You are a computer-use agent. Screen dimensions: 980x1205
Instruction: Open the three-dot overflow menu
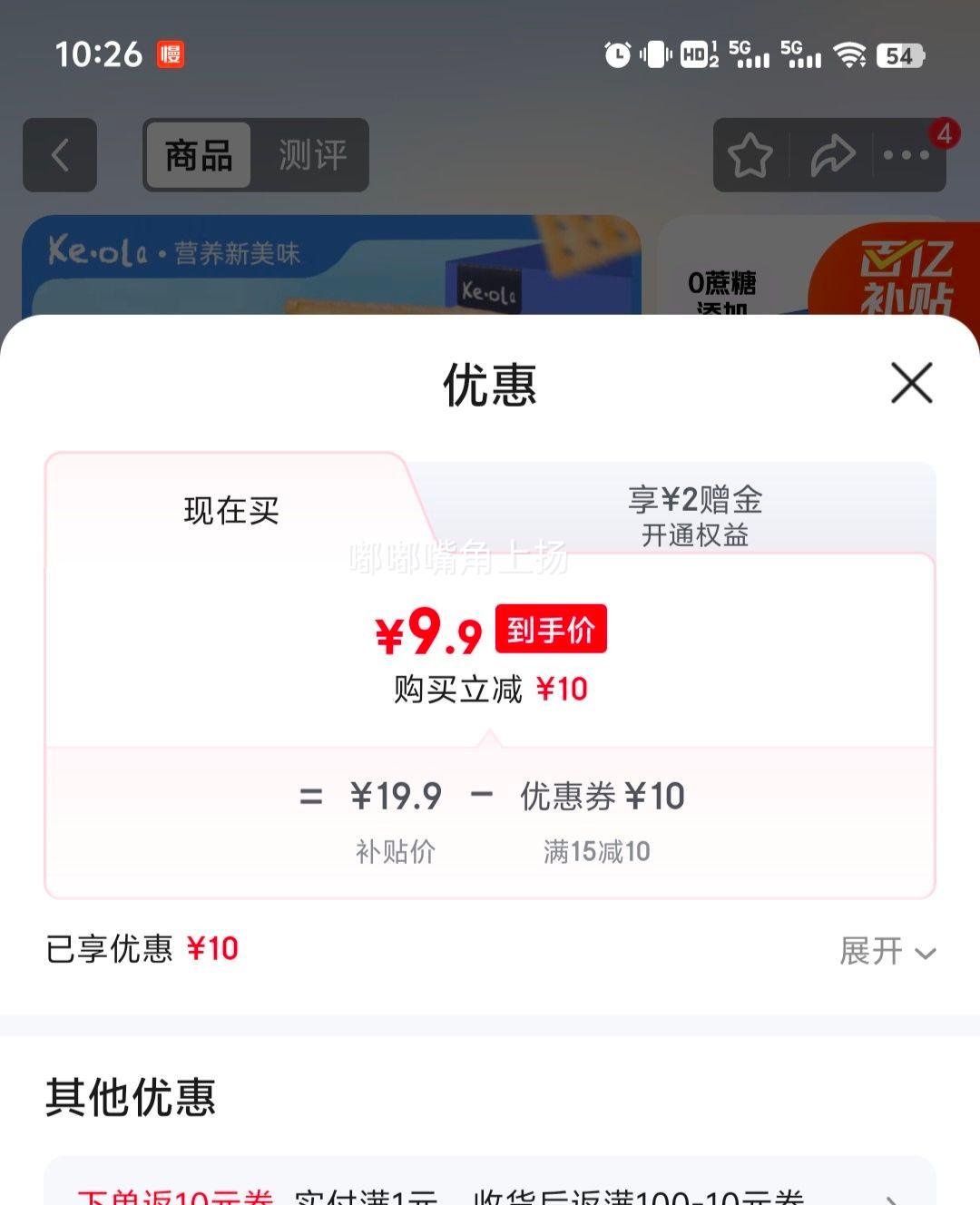tap(906, 155)
